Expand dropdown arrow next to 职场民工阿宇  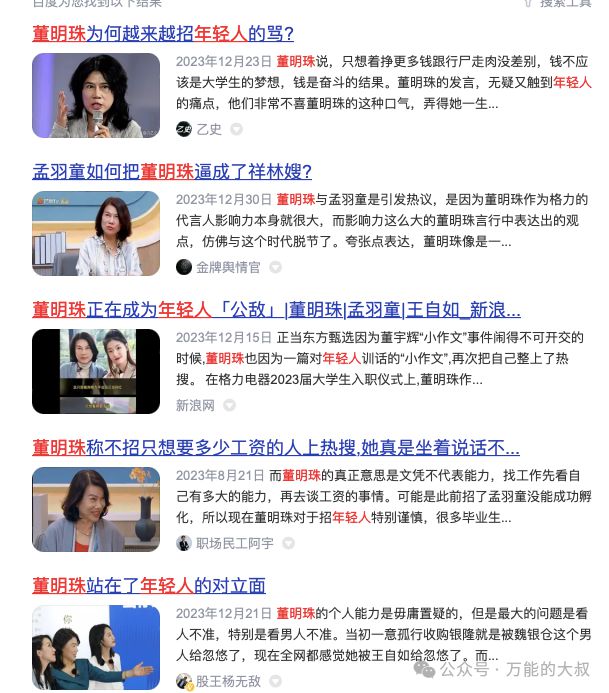pos(288,543)
